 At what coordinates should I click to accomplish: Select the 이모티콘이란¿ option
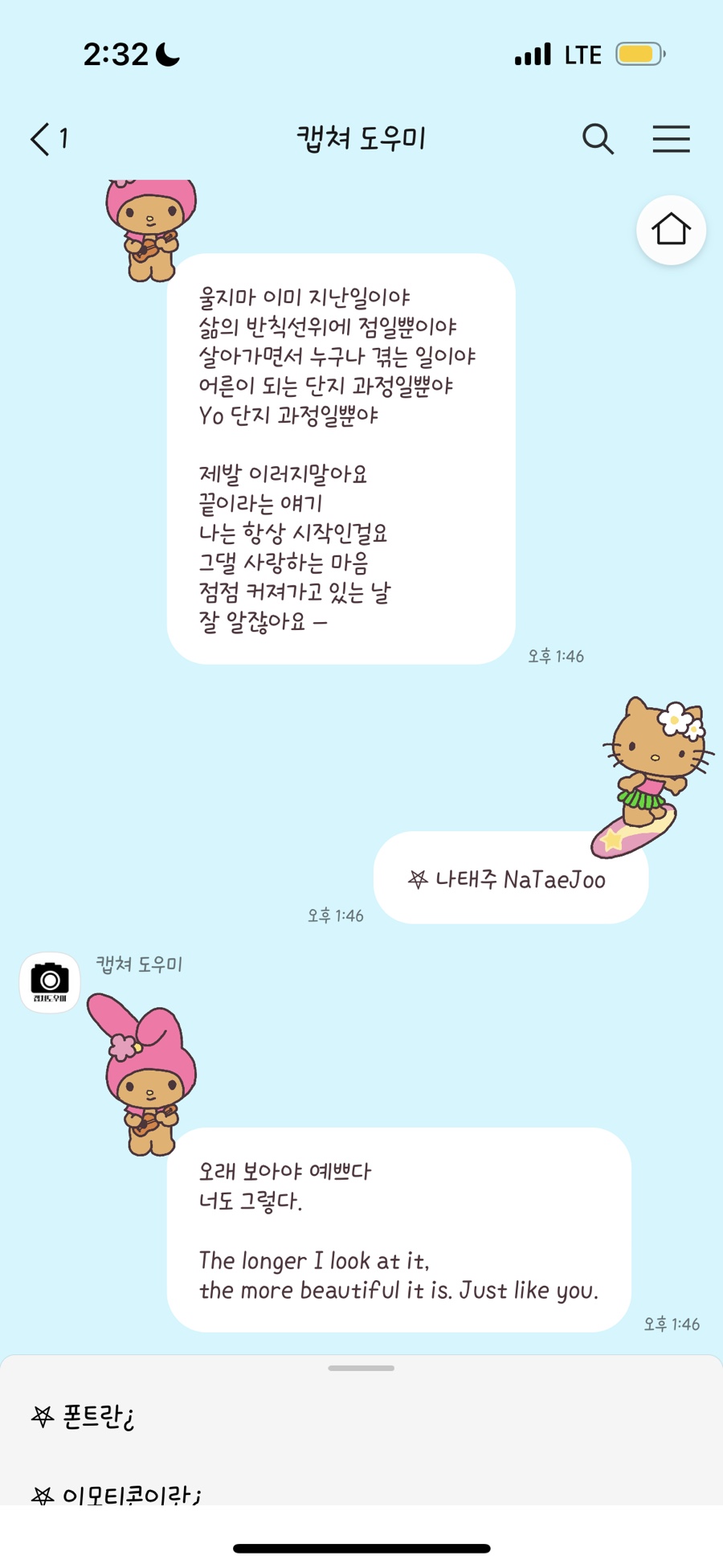pos(117,1493)
